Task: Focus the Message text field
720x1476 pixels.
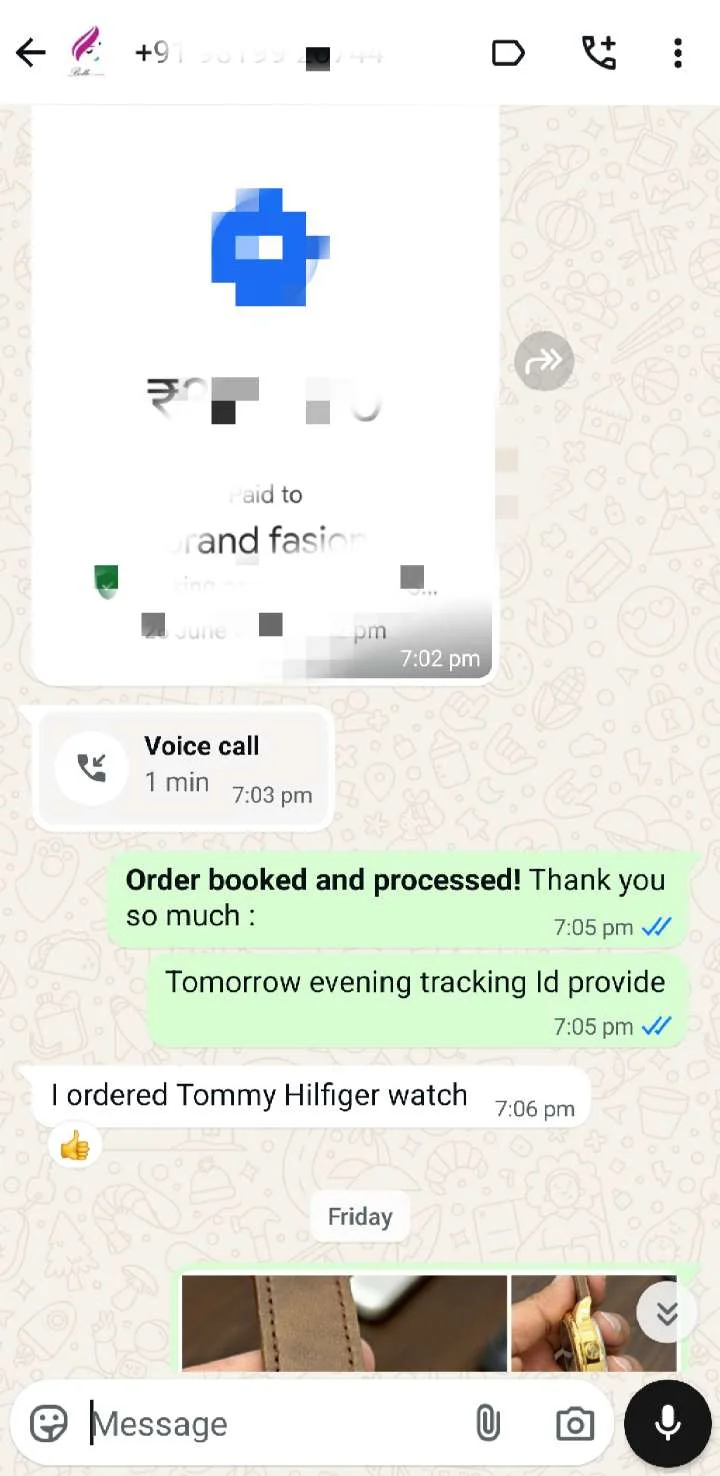Action: (270, 1423)
